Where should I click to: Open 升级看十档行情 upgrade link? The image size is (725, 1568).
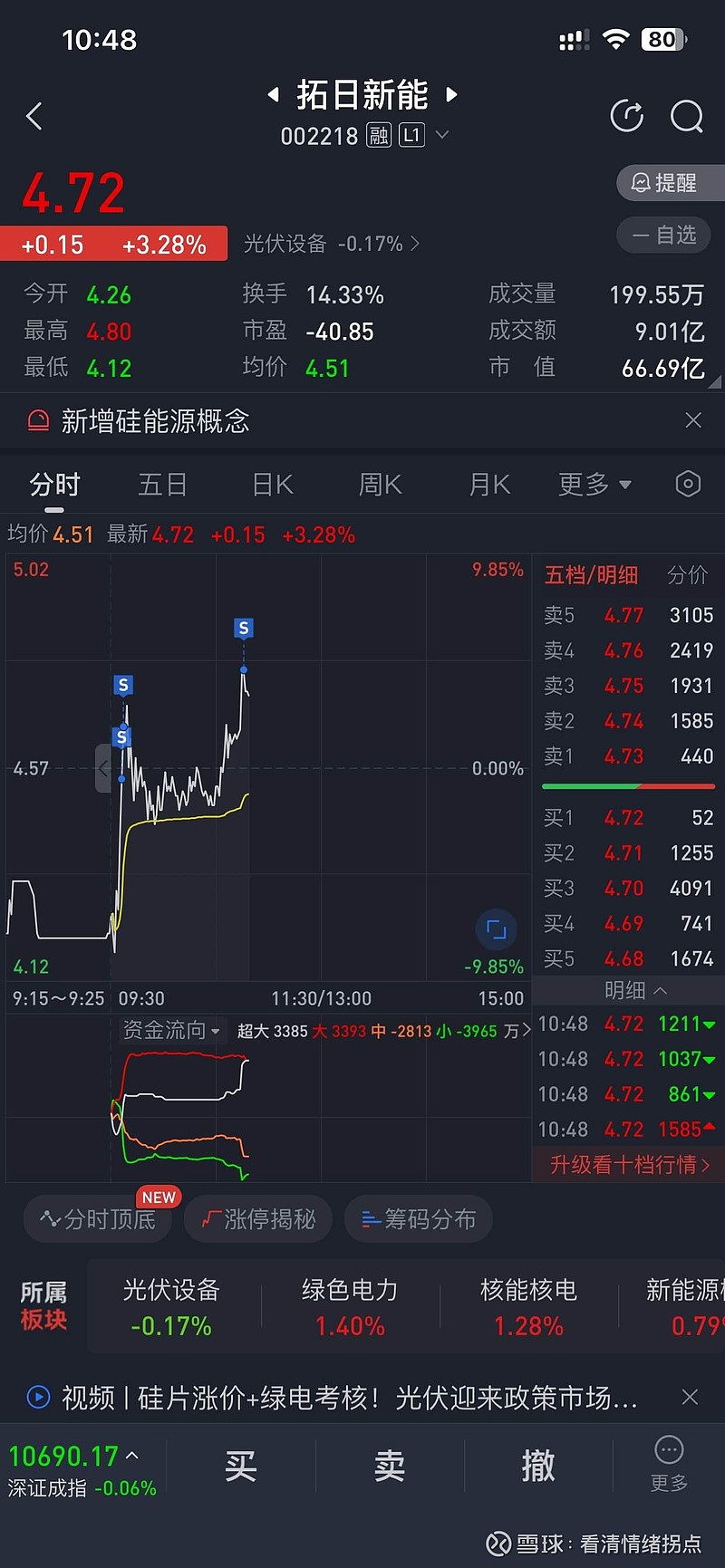coord(630,1164)
